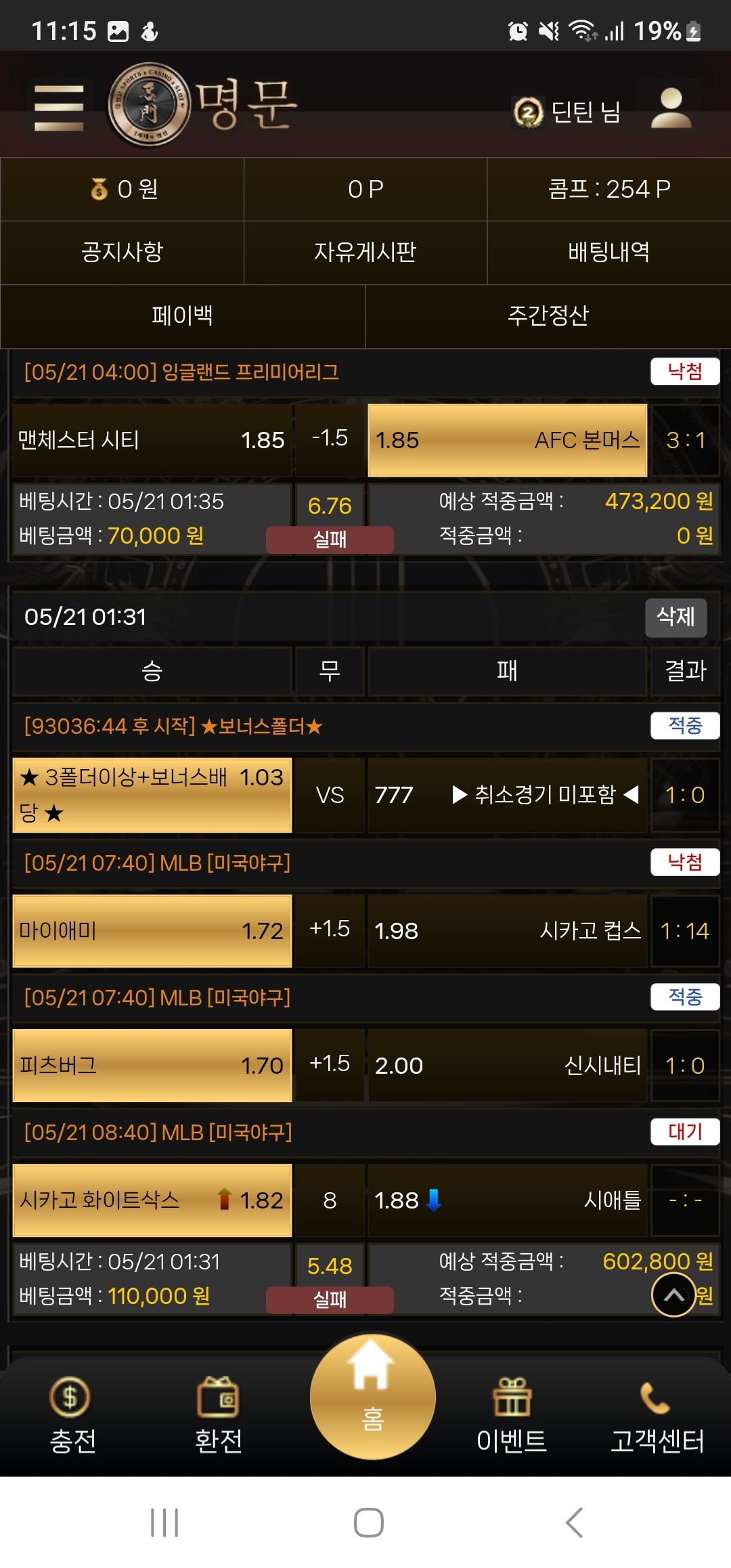Open 공지사항 notices
Screen dimensions: 731x1568
click(122, 253)
